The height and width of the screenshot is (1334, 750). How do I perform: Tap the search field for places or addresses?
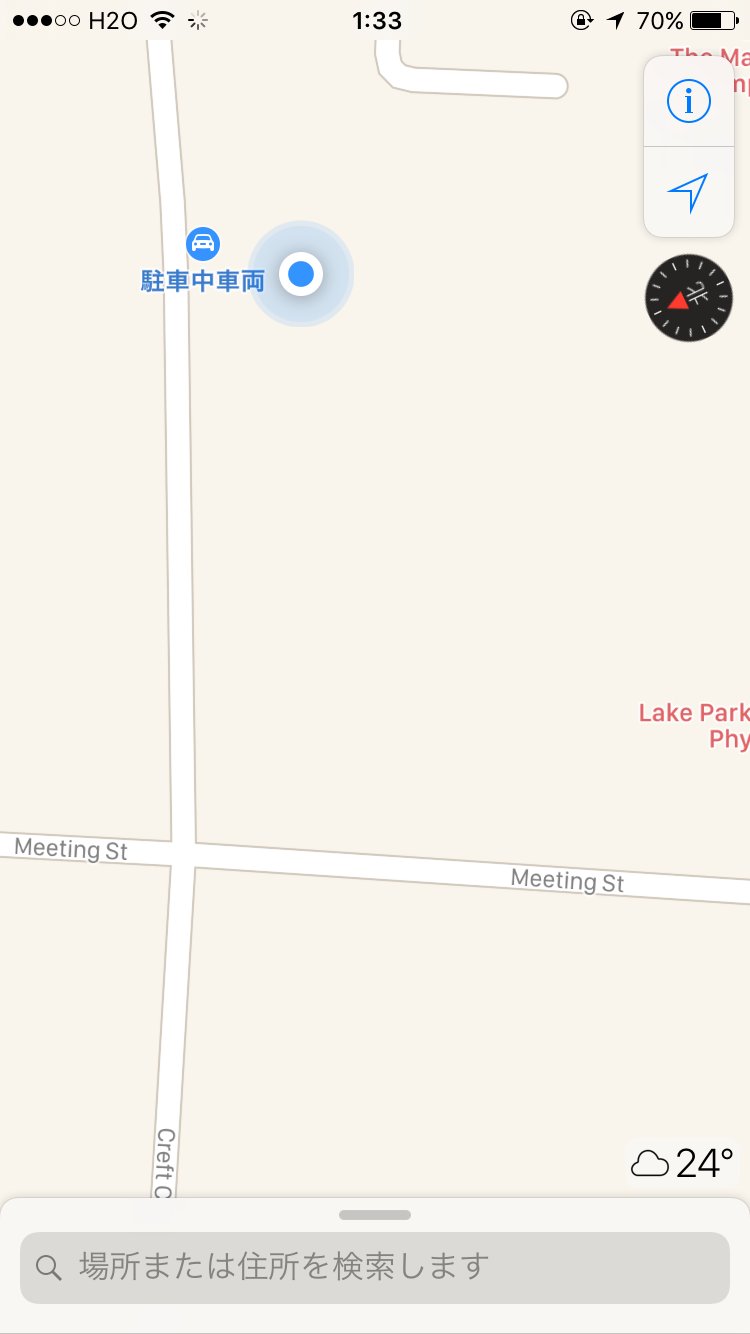click(x=375, y=1267)
